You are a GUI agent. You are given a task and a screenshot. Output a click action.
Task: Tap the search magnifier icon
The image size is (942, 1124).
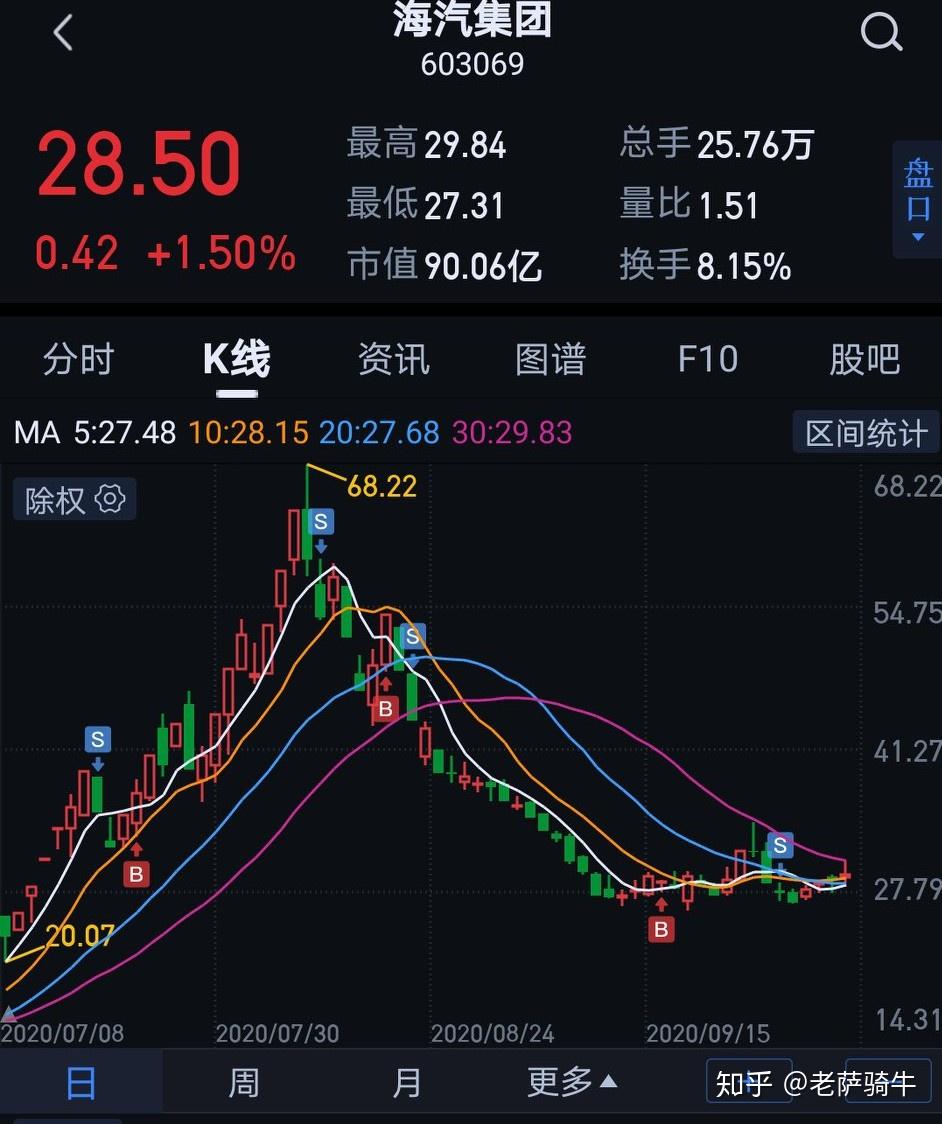click(x=881, y=32)
